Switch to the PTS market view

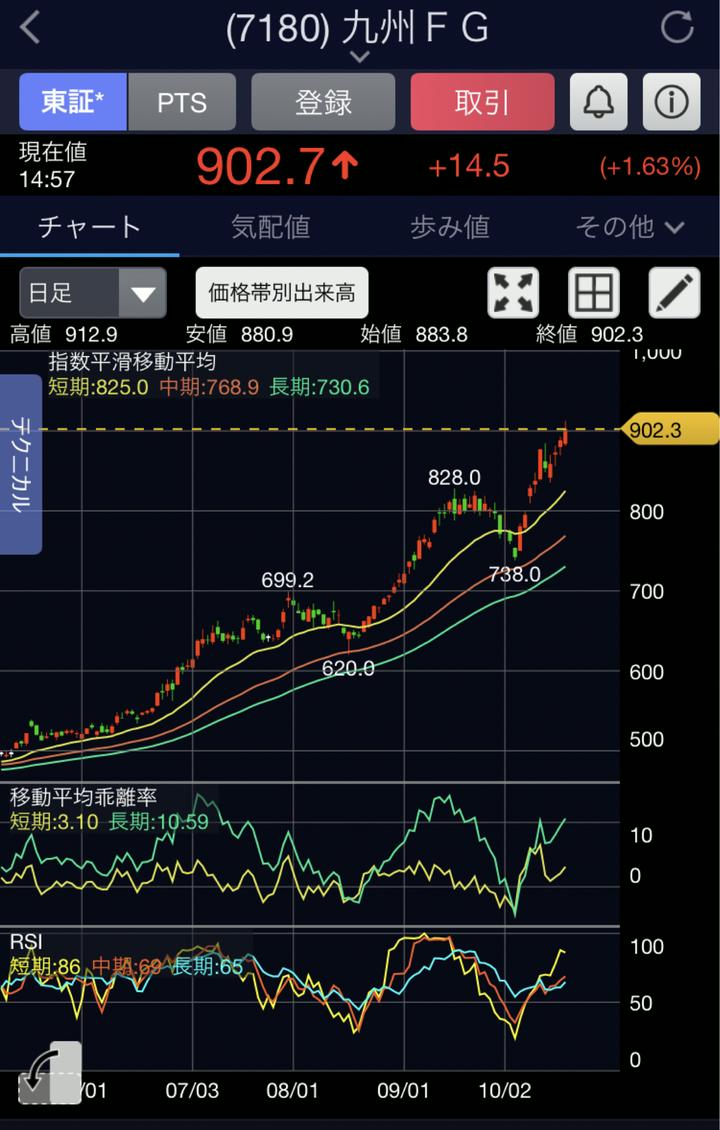183,103
